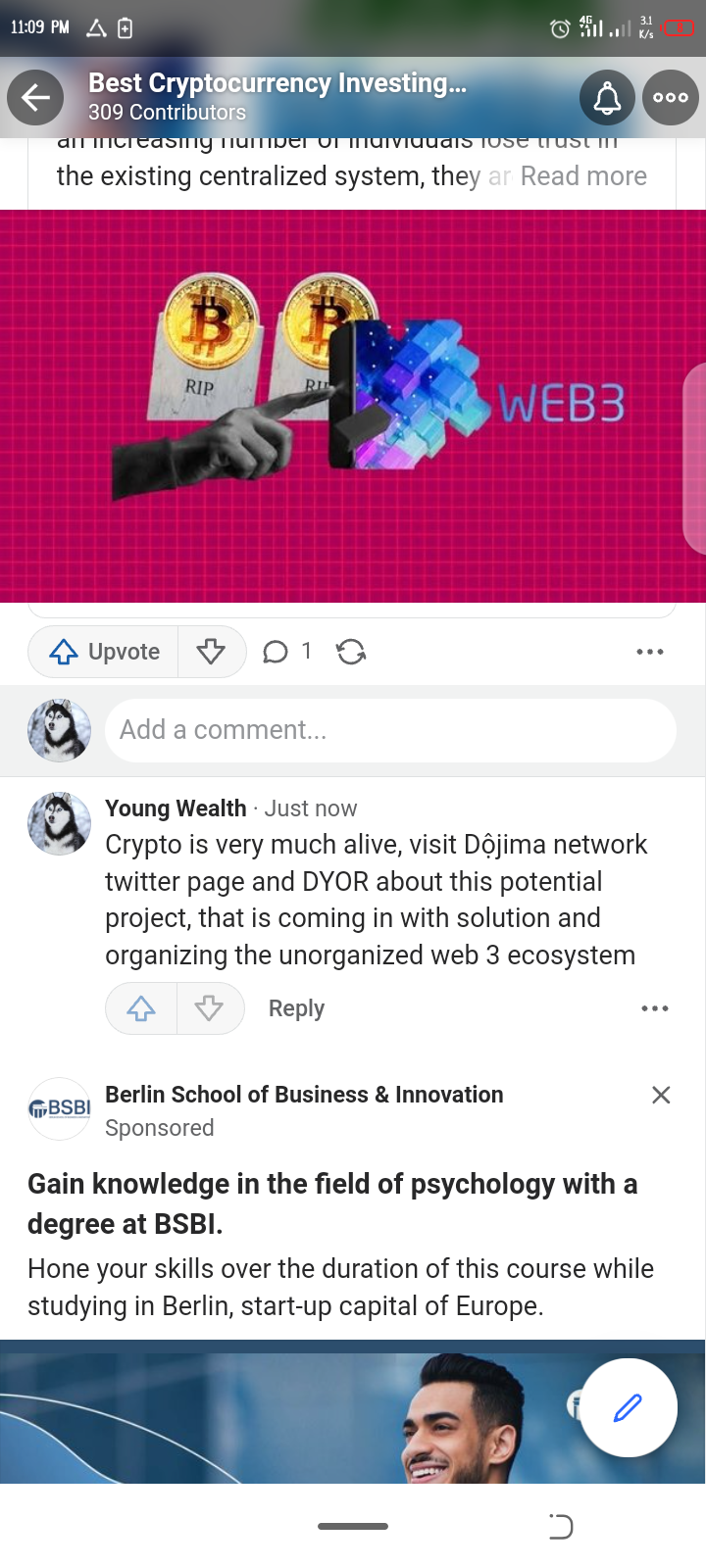706x1568 pixels.
Task: Write a new post with pencil button
Action: click(628, 1407)
